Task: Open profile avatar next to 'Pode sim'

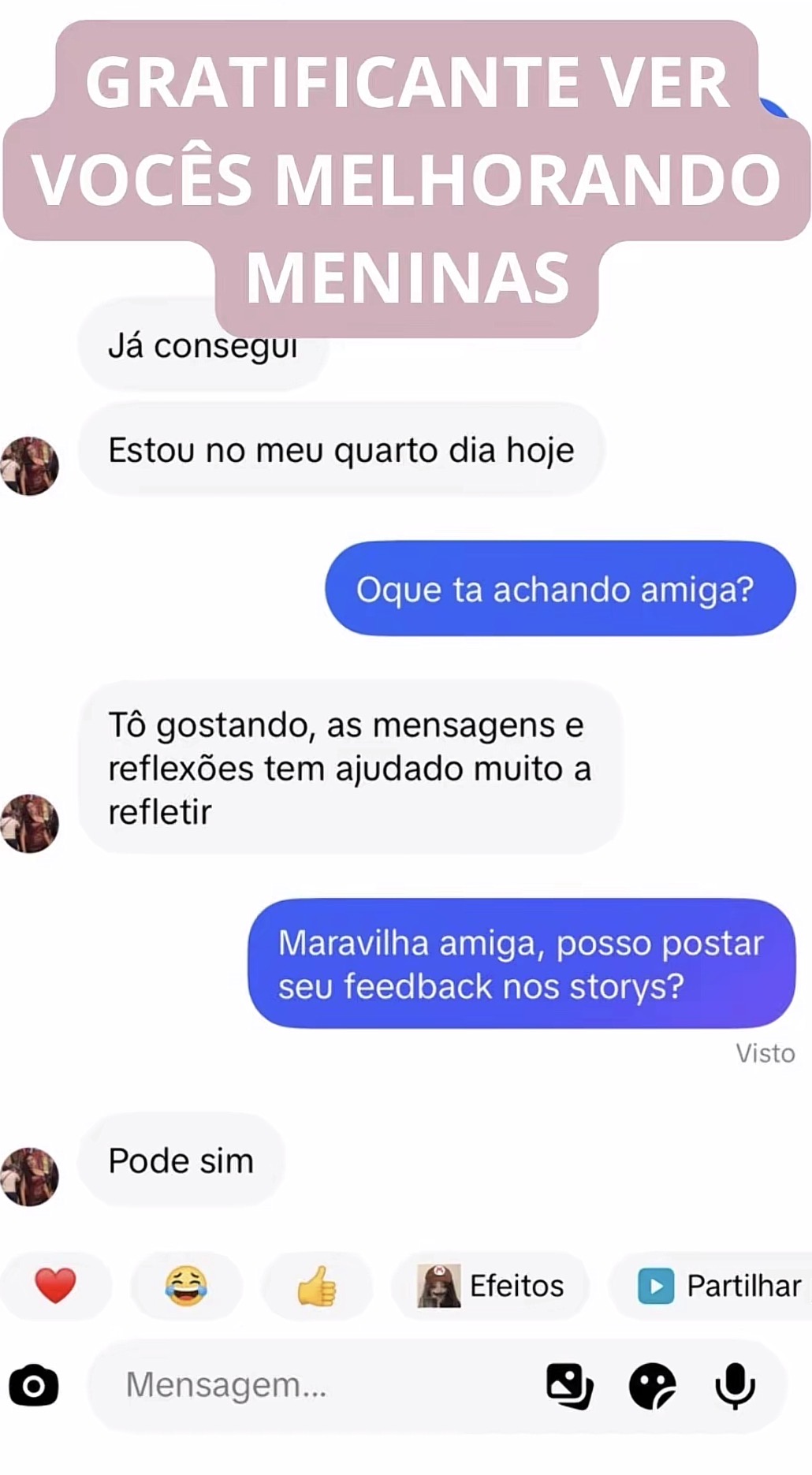Action: pos(30,1176)
